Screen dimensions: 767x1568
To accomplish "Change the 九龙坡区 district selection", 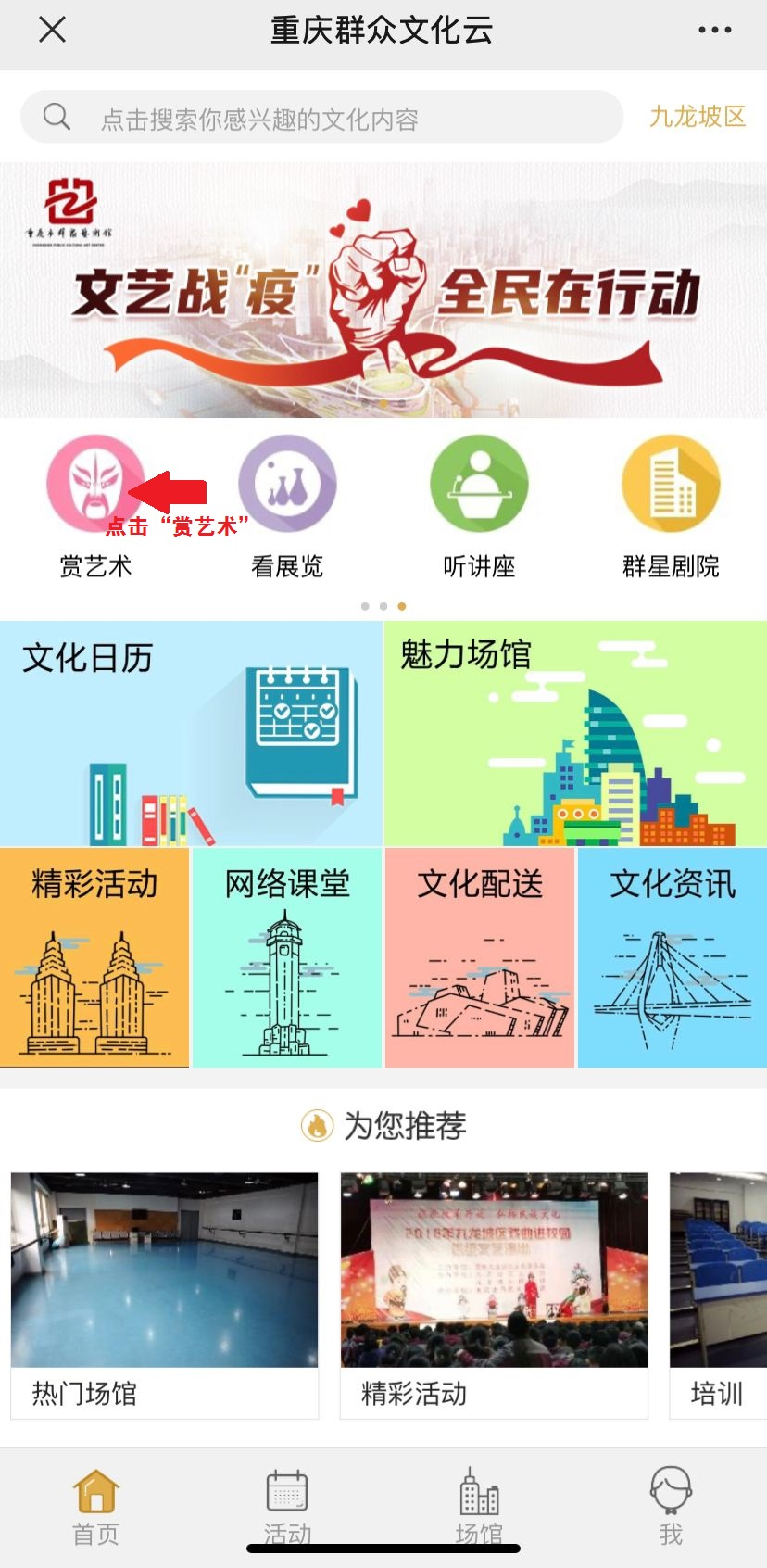I will coord(697,117).
